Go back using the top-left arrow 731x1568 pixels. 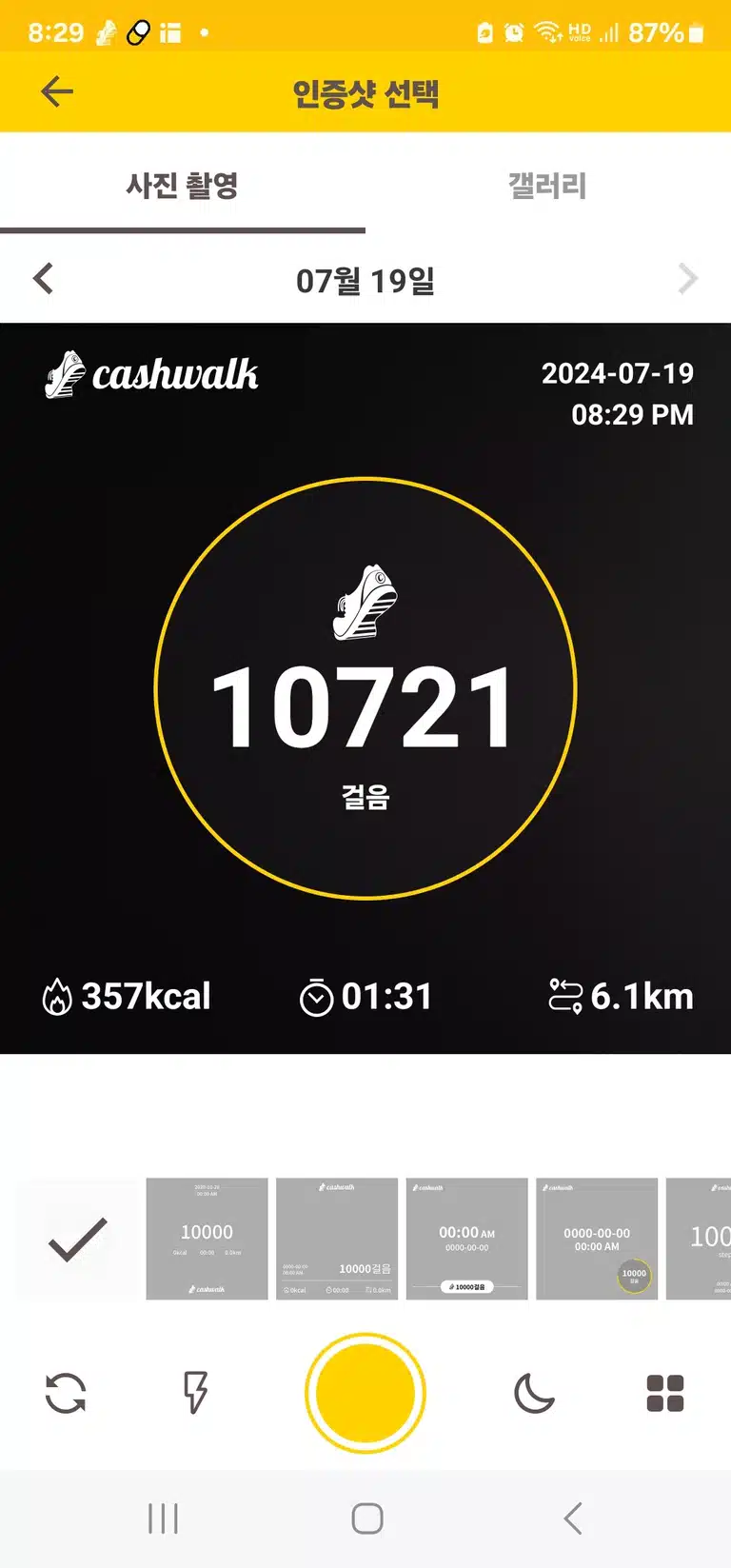click(x=57, y=91)
